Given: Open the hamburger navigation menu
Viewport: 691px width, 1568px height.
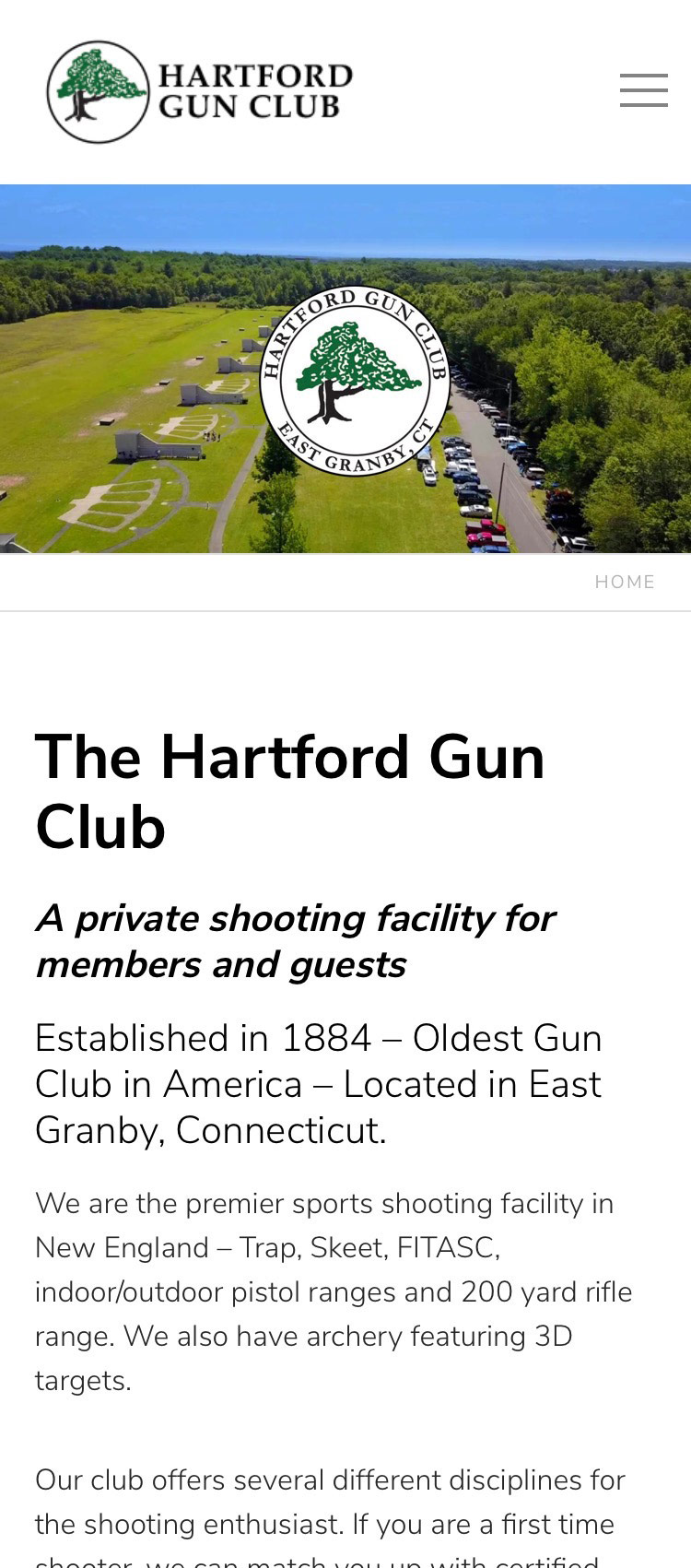Looking at the screenshot, I should click(644, 90).
